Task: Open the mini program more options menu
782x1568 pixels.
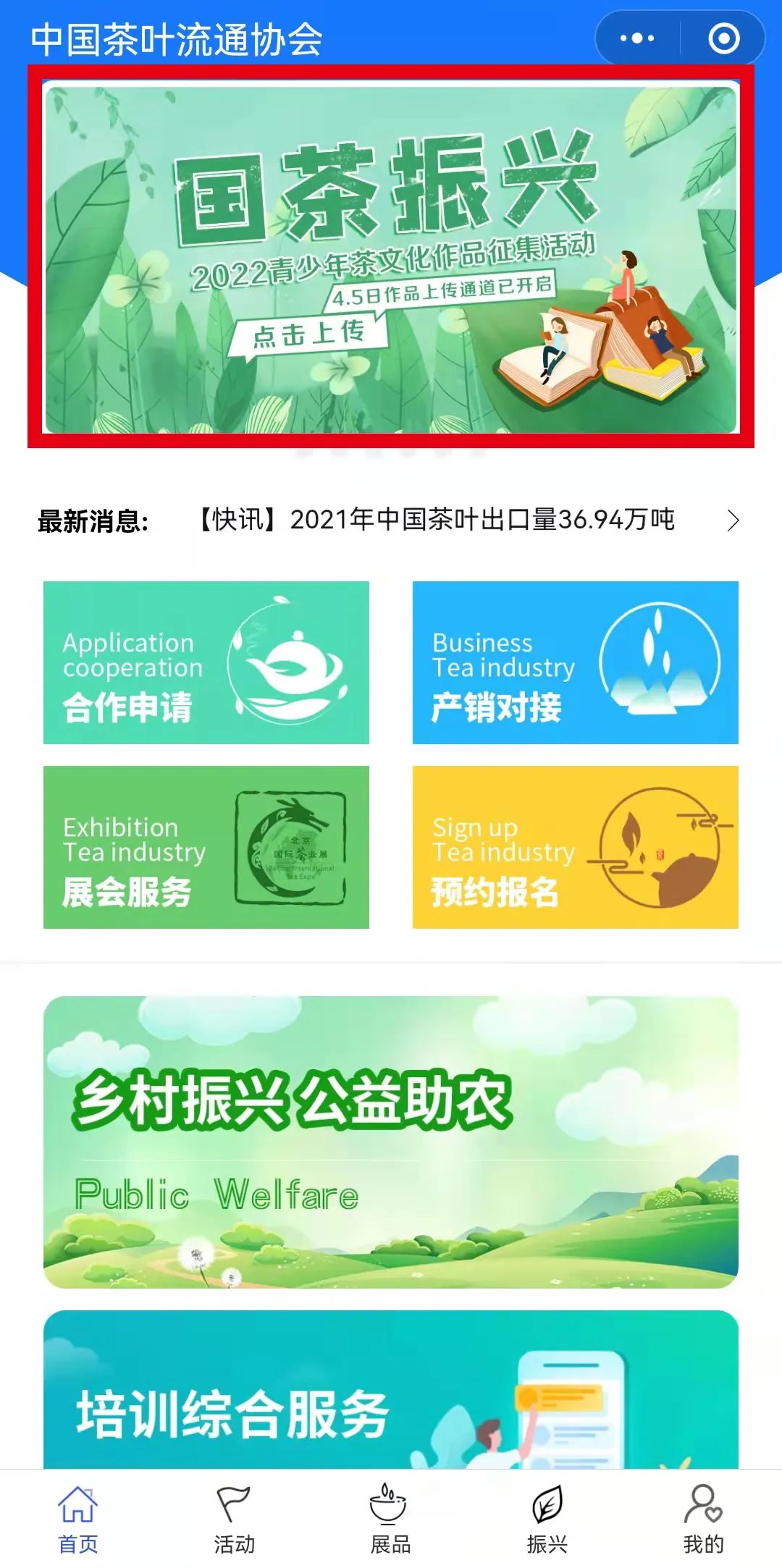Action: click(x=637, y=38)
